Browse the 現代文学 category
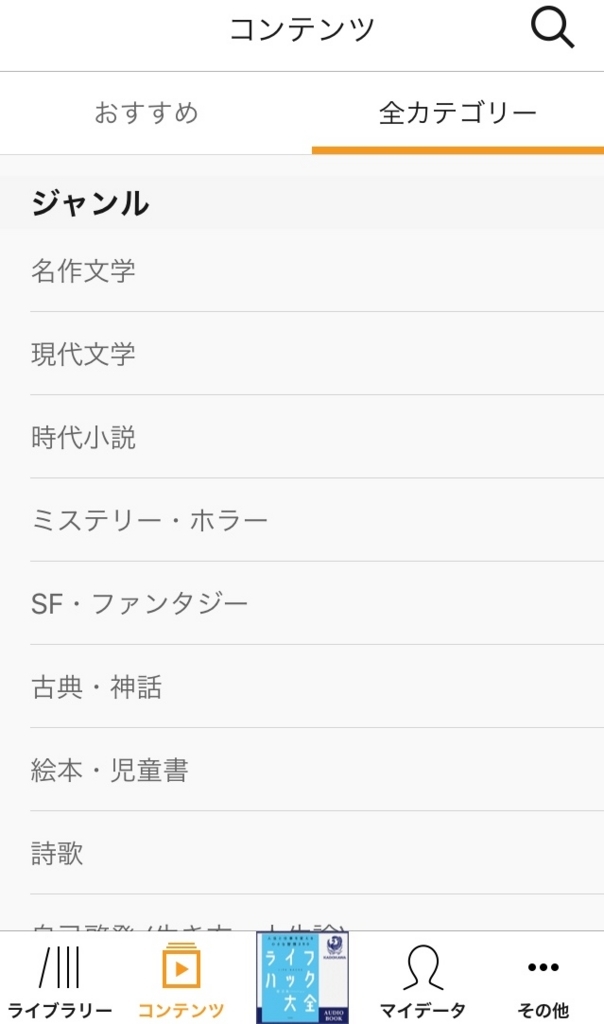Viewport: 604px width, 1024px height. click(x=84, y=354)
